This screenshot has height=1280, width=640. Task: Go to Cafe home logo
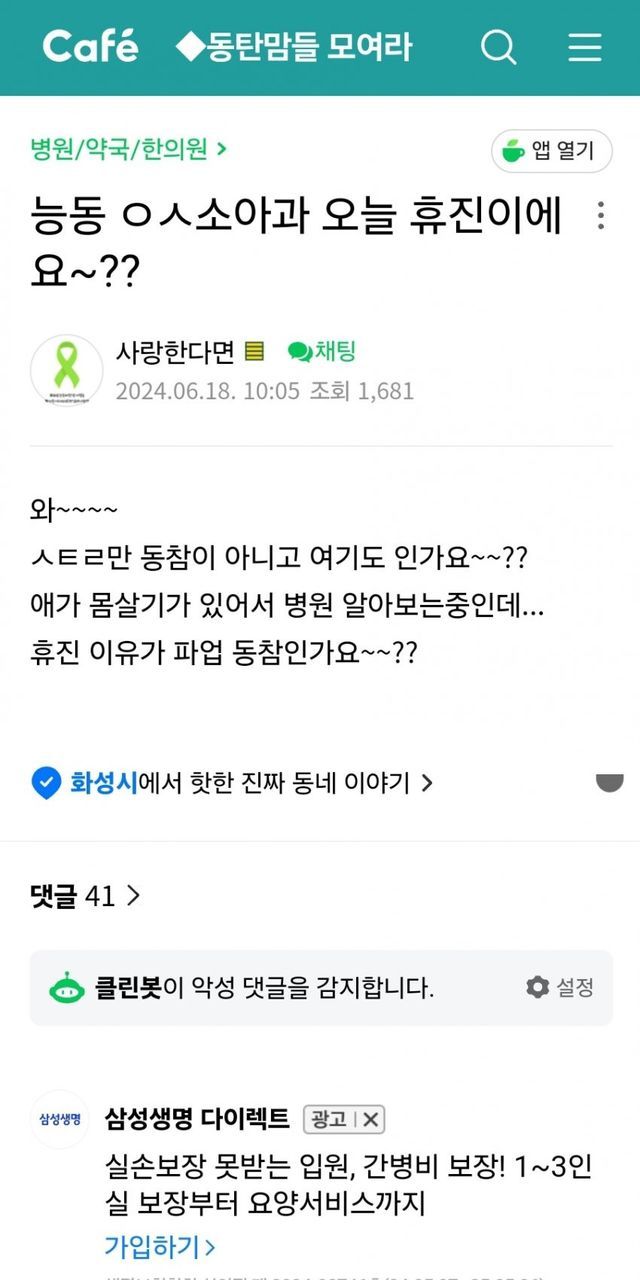click(x=90, y=47)
